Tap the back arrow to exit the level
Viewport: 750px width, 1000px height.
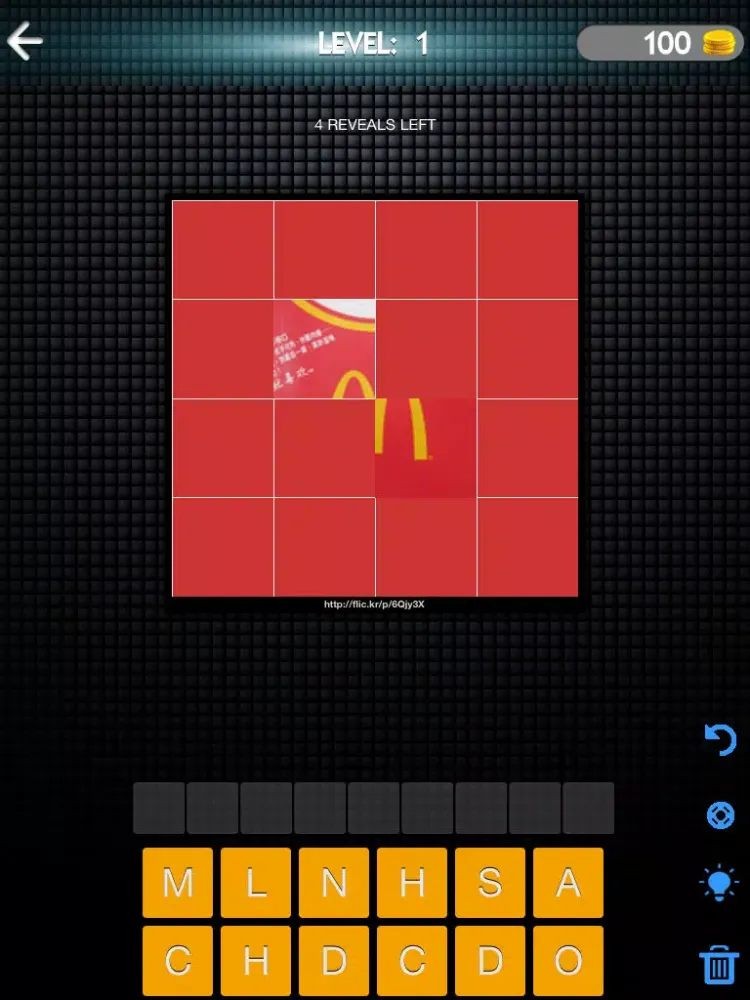(25, 40)
